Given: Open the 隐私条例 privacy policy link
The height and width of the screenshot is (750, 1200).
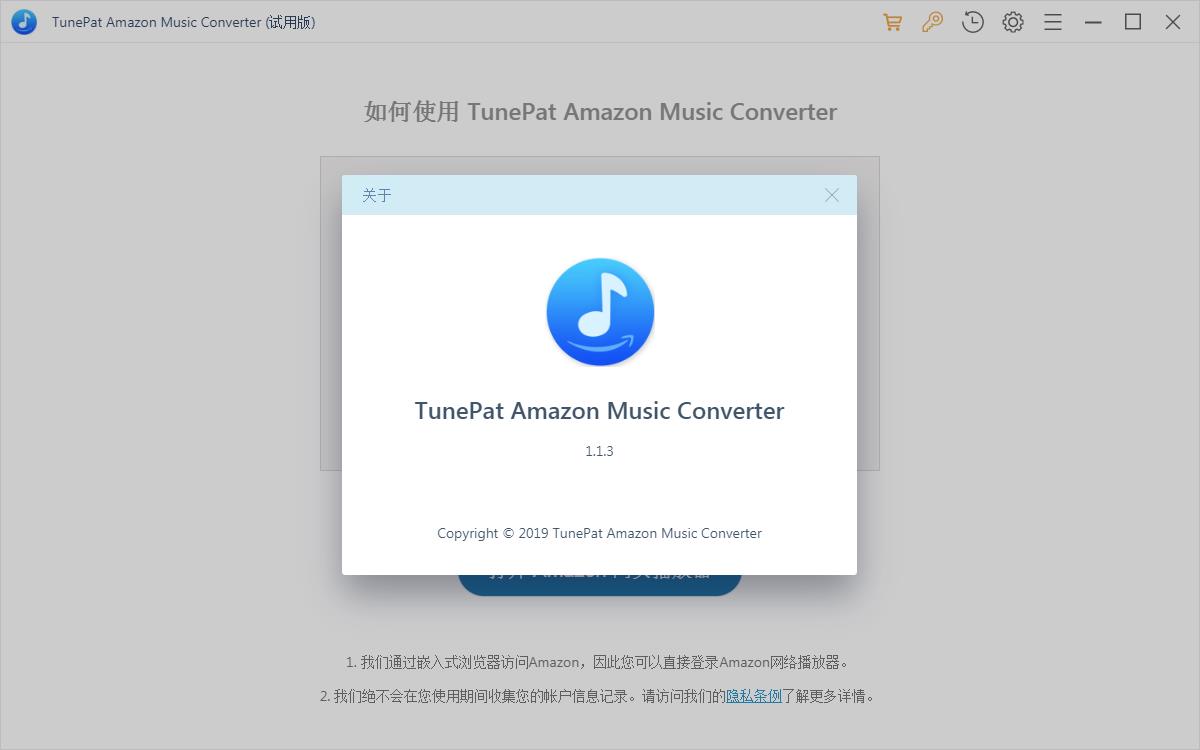Looking at the screenshot, I should tap(754, 696).
